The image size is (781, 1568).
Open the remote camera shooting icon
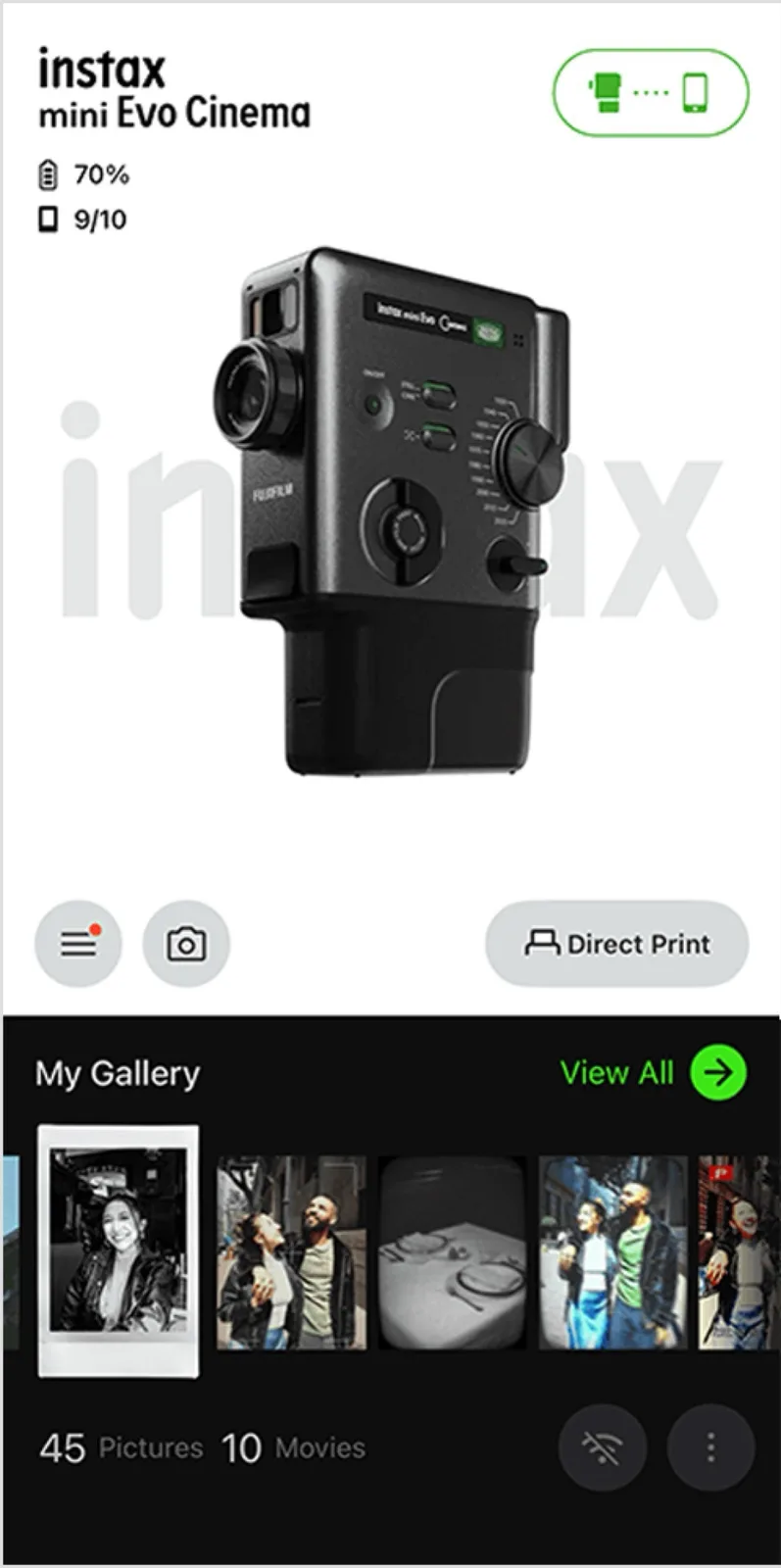tap(186, 944)
